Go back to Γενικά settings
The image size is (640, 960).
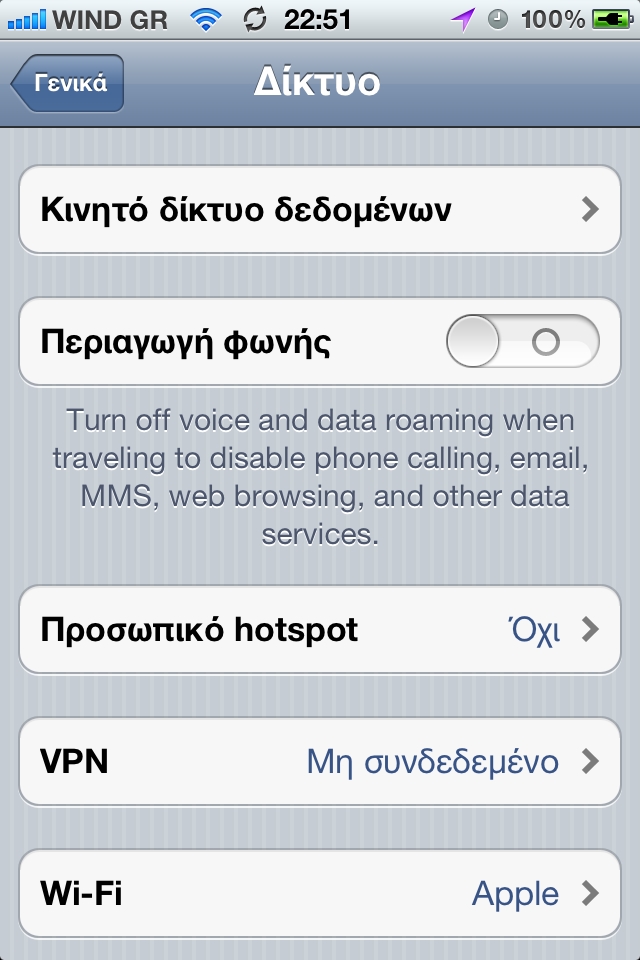pos(68,83)
